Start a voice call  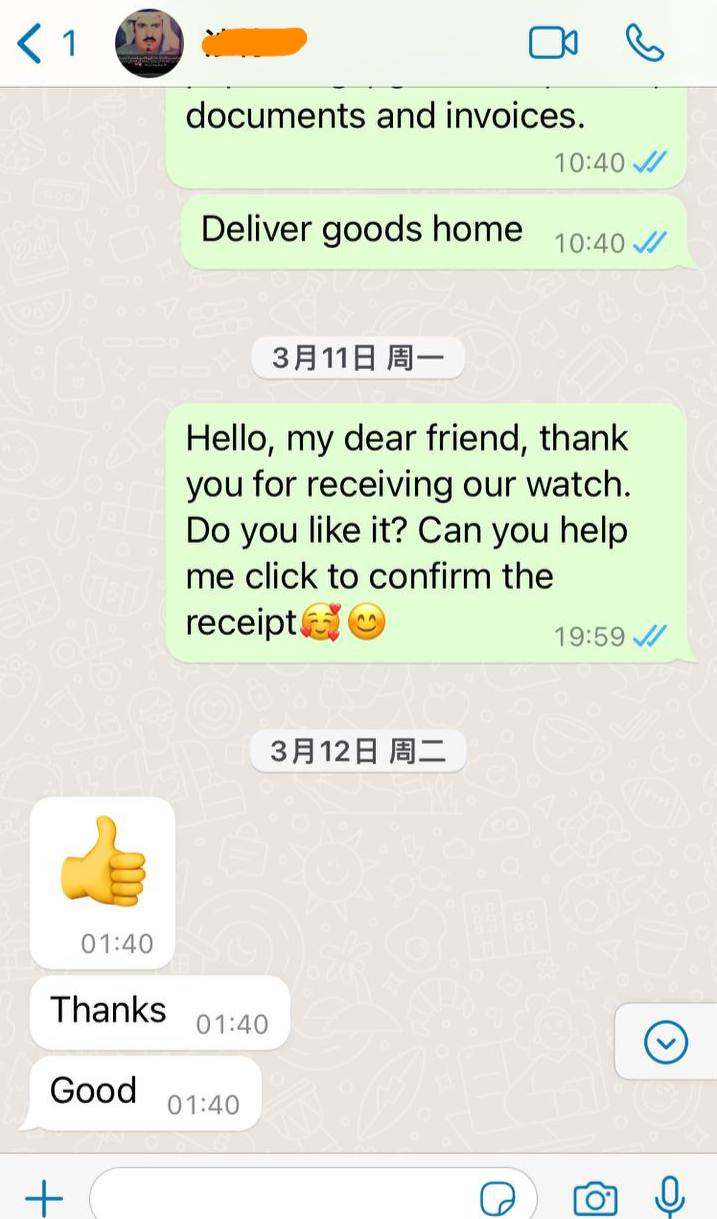[645, 43]
